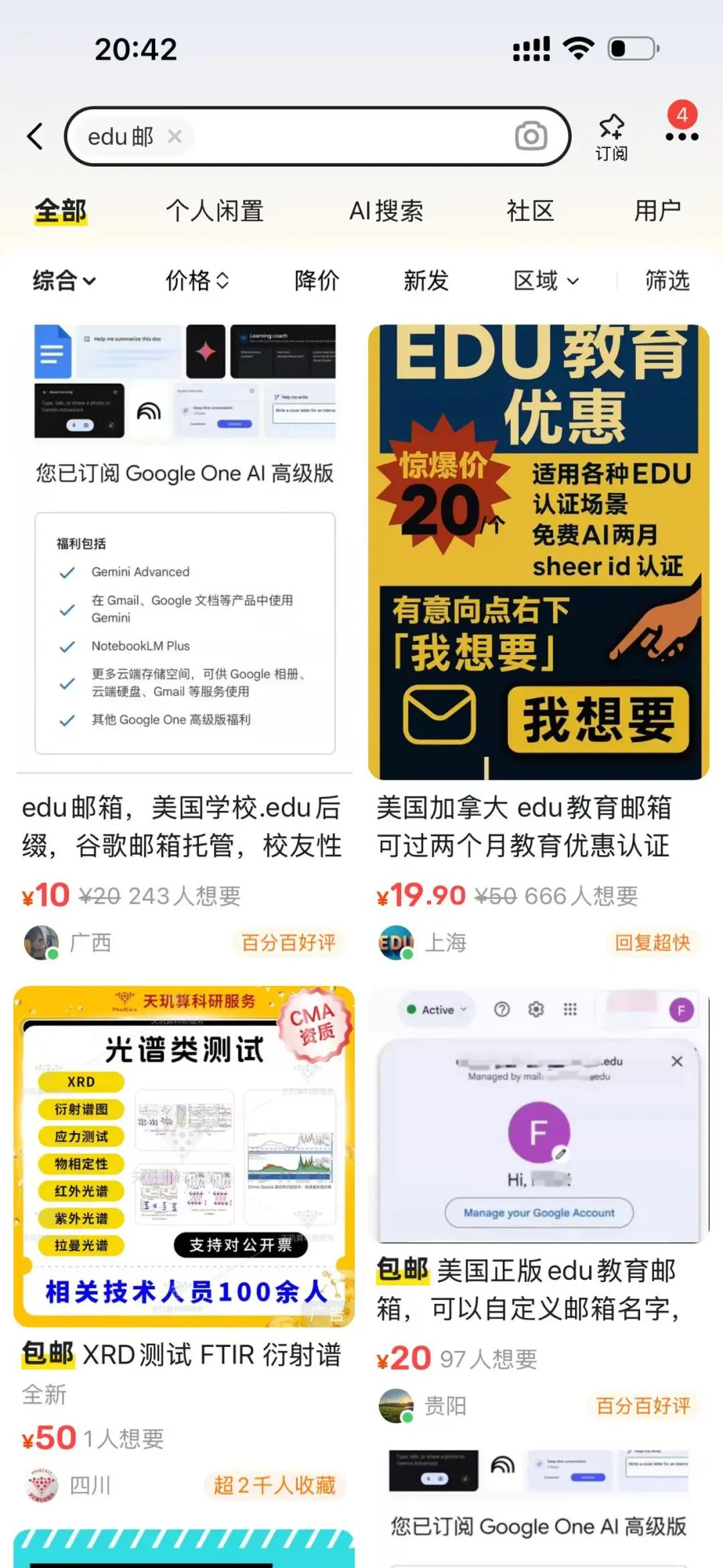
Task: Open camera image search
Action: click(x=531, y=136)
